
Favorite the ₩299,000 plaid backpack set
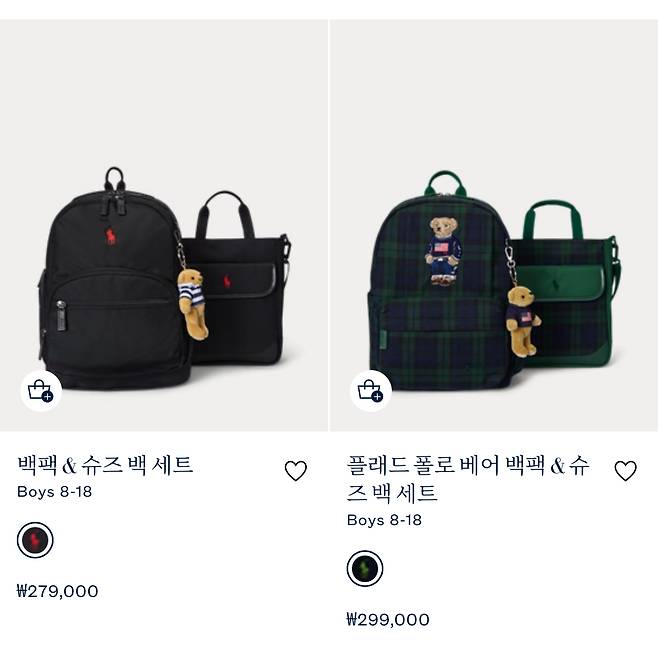tap(625, 471)
